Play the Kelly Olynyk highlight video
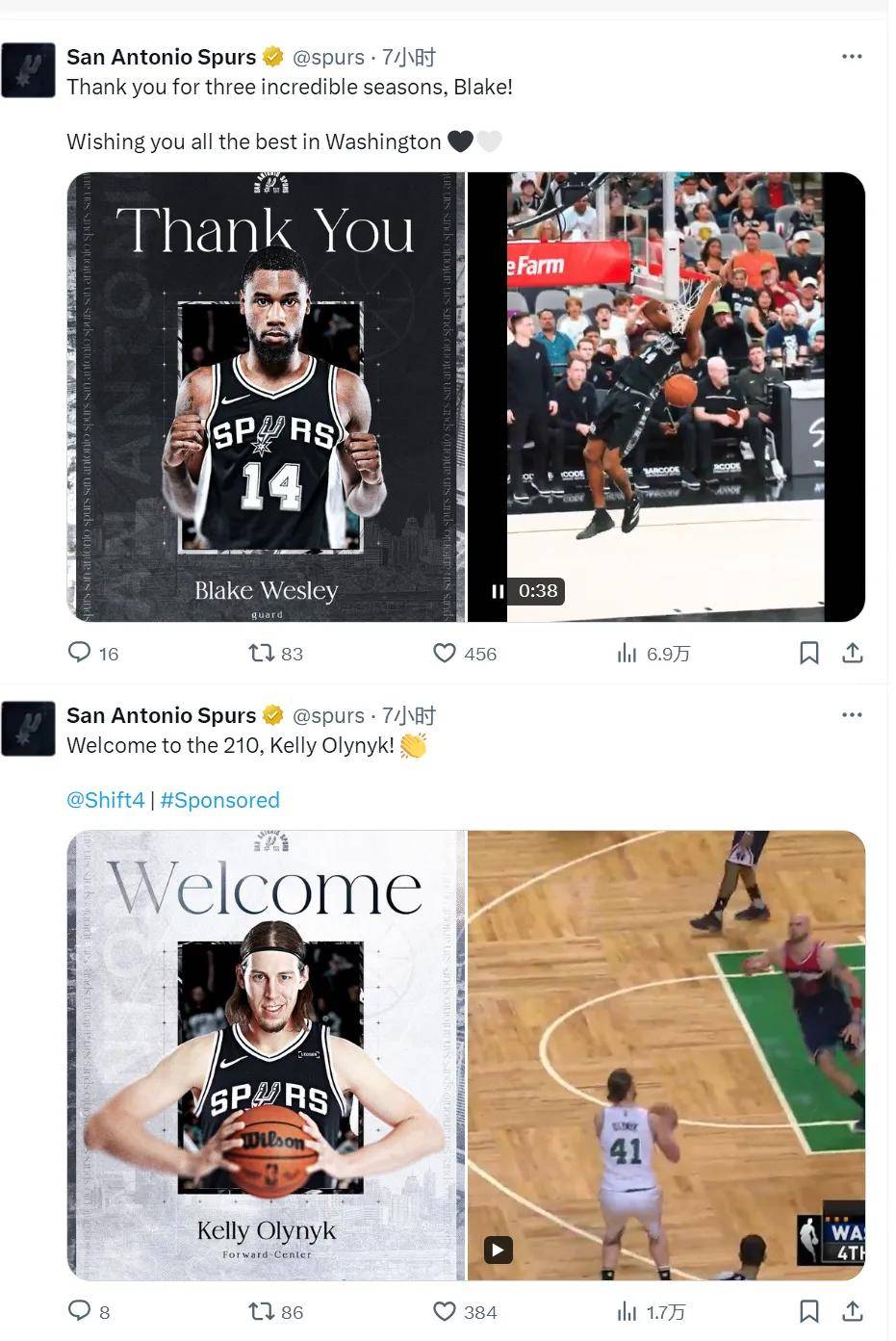The height and width of the screenshot is (1341, 896). click(x=498, y=1250)
